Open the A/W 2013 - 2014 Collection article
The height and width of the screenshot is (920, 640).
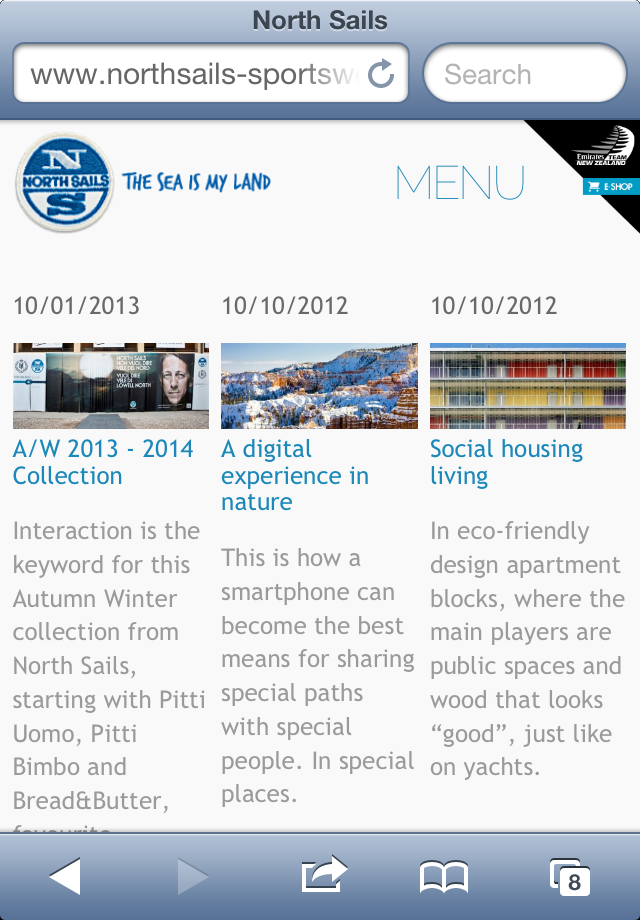tap(103, 462)
